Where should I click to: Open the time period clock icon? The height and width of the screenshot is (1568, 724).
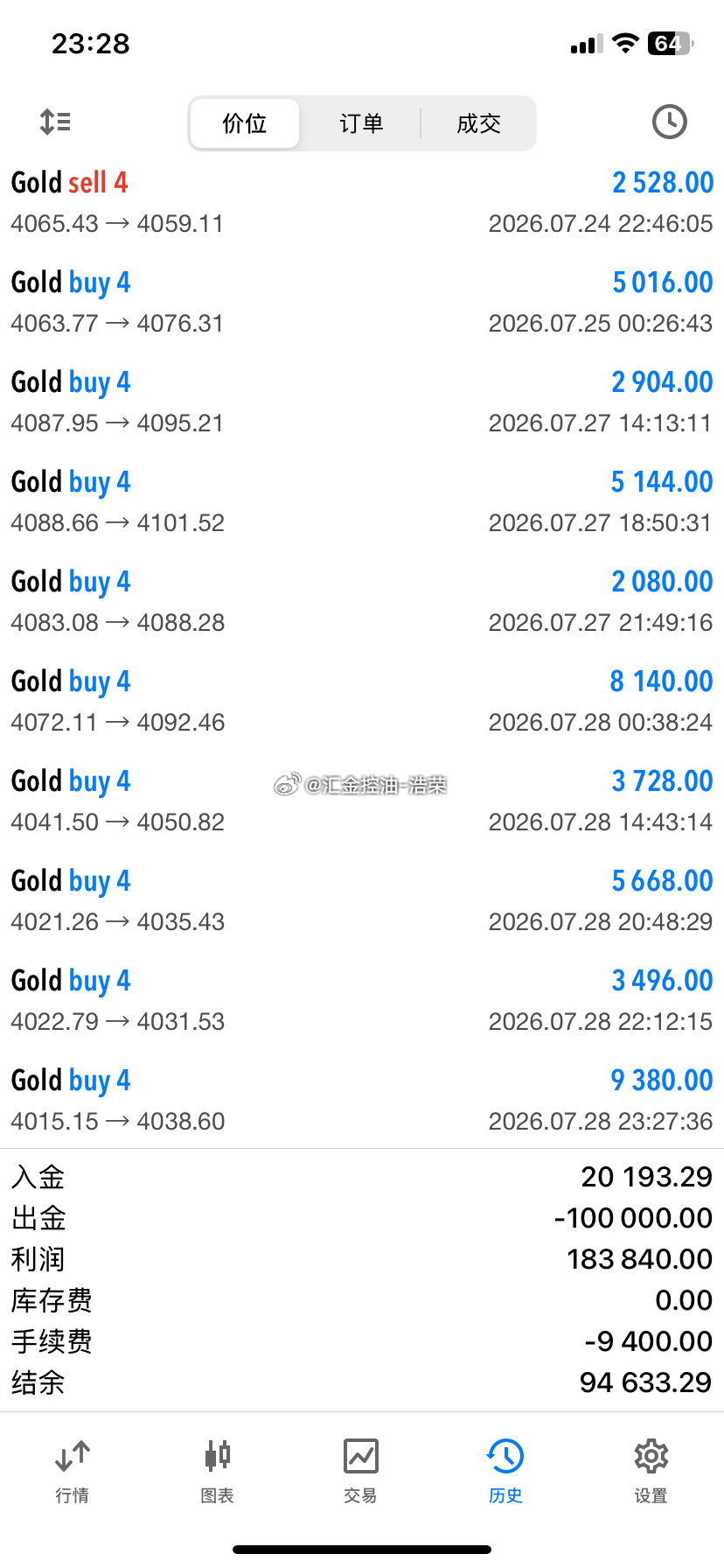pos(669,122)
